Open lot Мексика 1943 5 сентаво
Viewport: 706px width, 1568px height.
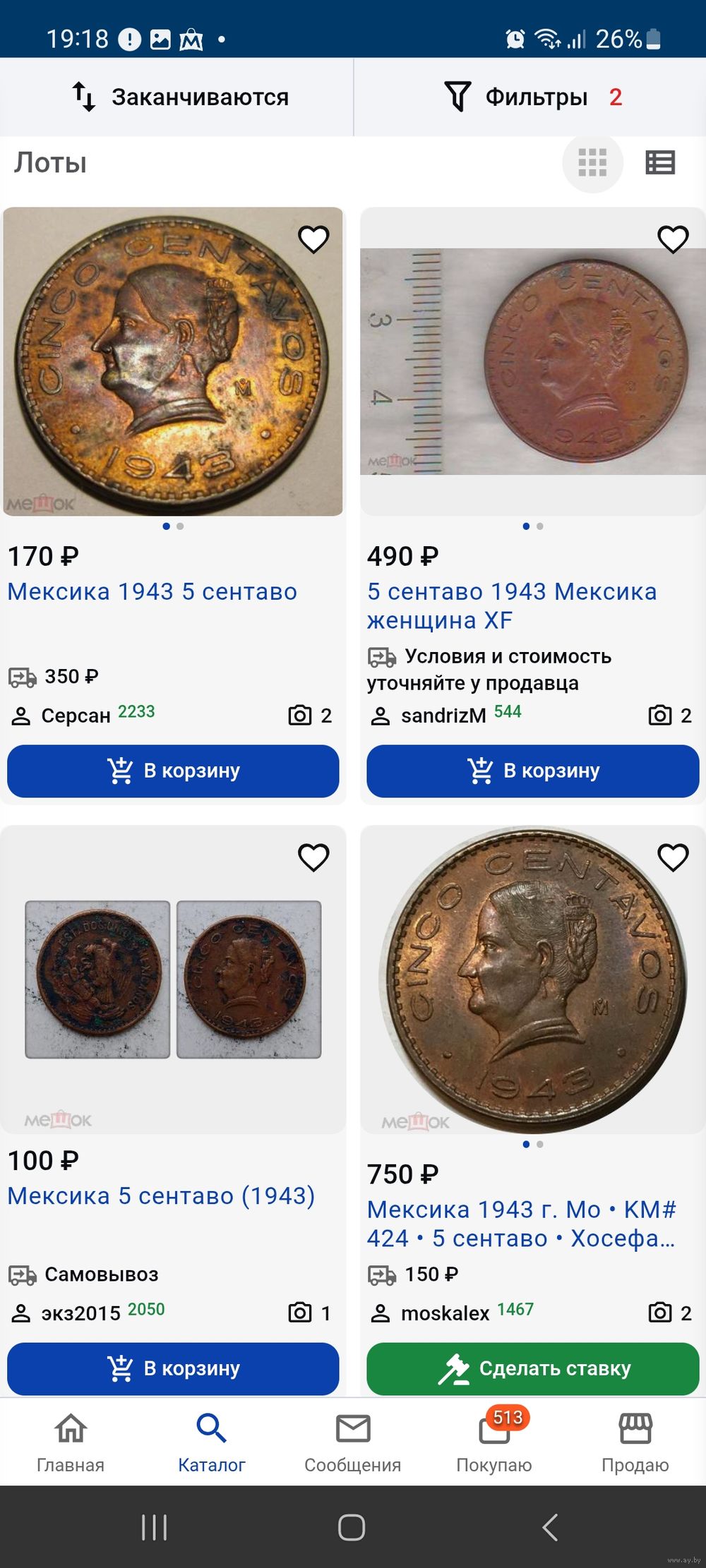pos(152,591)
